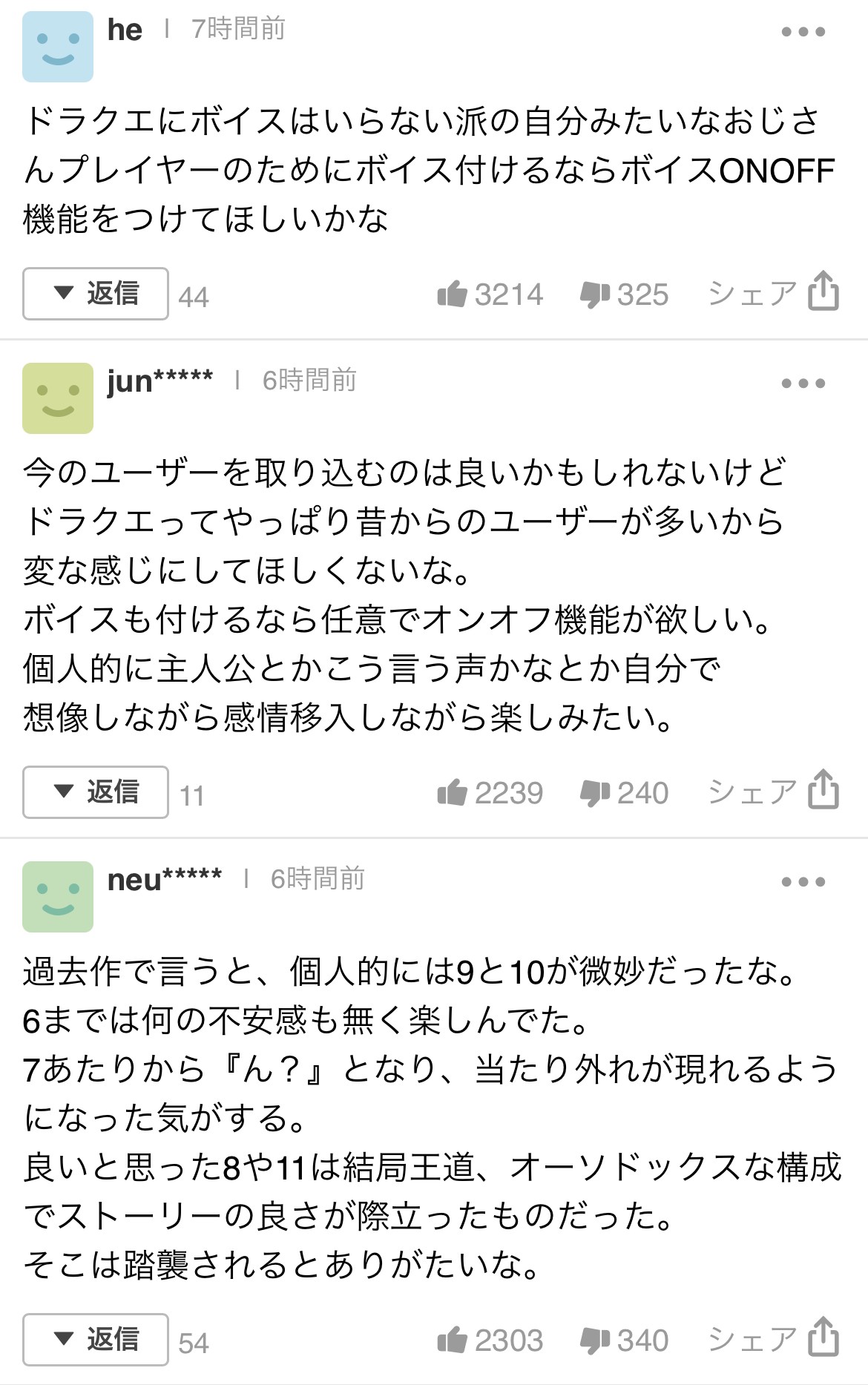
Task: Open overflow menu on jun*****'s comment
Action: (x=803, y=384)
